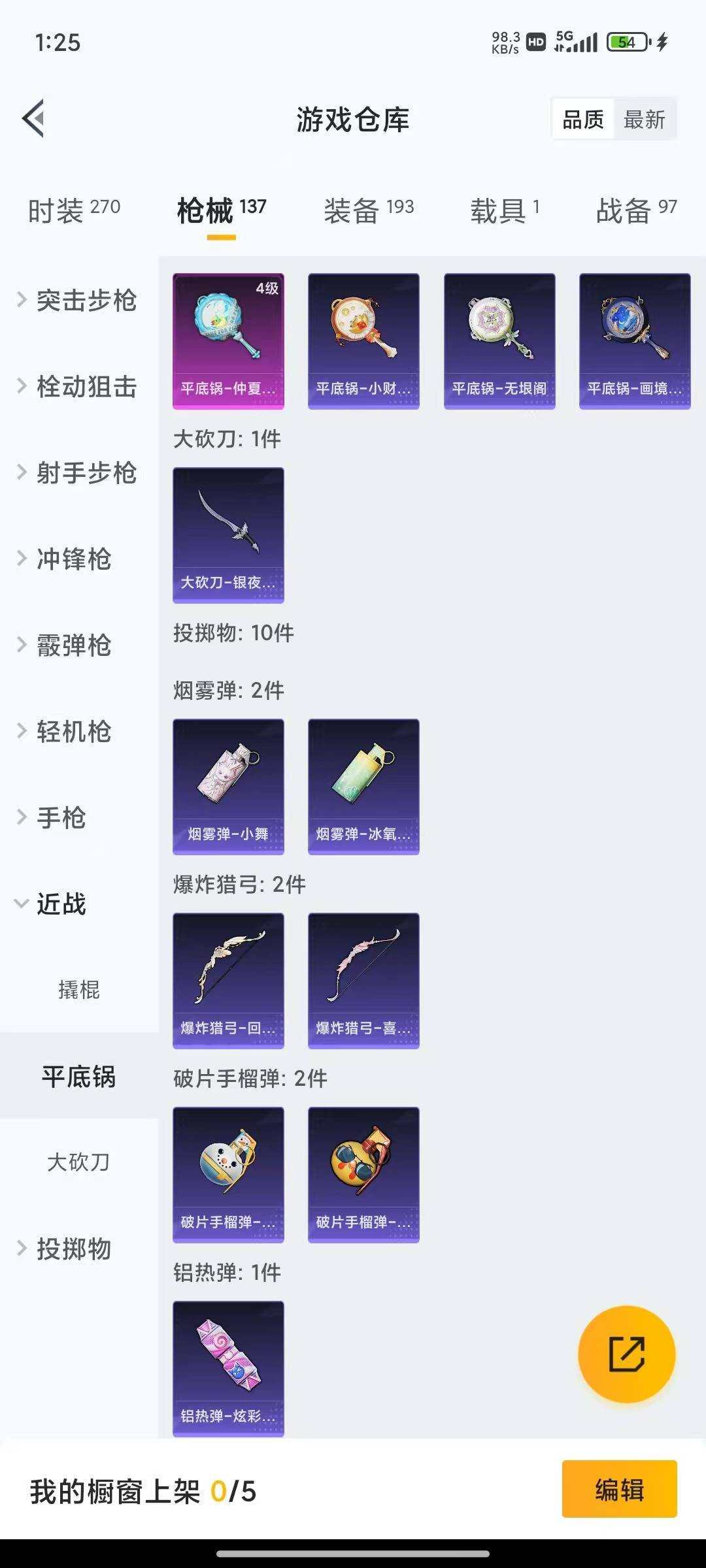Open the snowman 破片手榴弹 grenade

pyautogui.click(x=228, y=1173)
